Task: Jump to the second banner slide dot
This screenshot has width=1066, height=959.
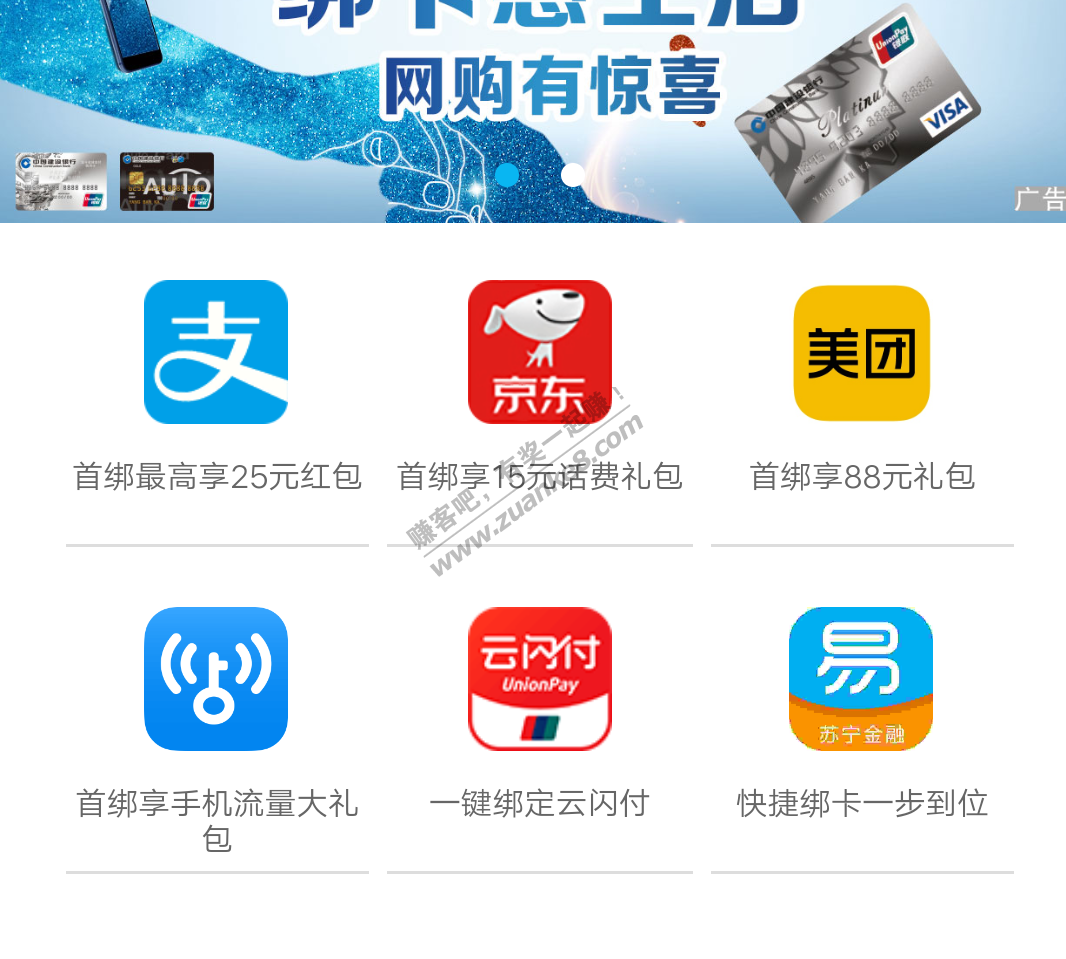Action: 573,175
